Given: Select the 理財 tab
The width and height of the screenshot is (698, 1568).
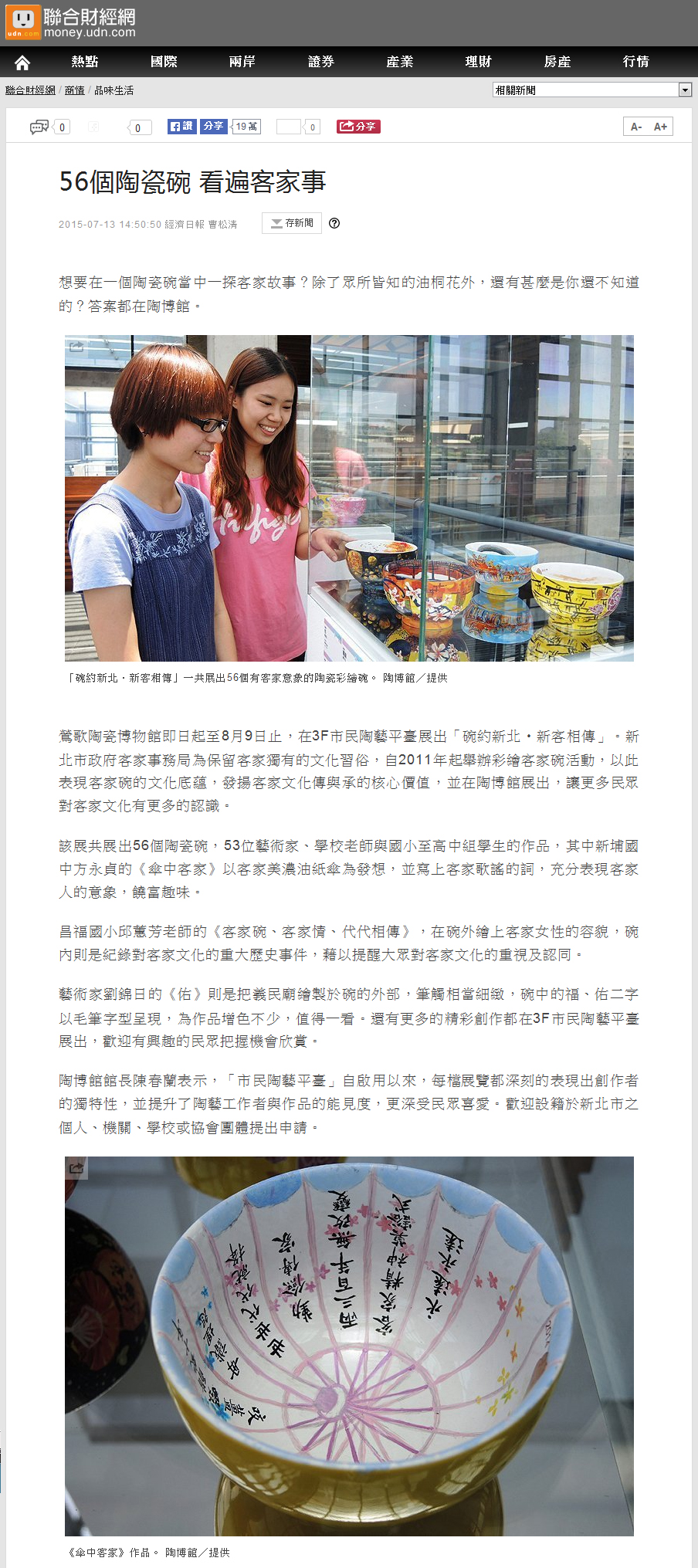Looking at the screenshot, I should coord(479,62).
